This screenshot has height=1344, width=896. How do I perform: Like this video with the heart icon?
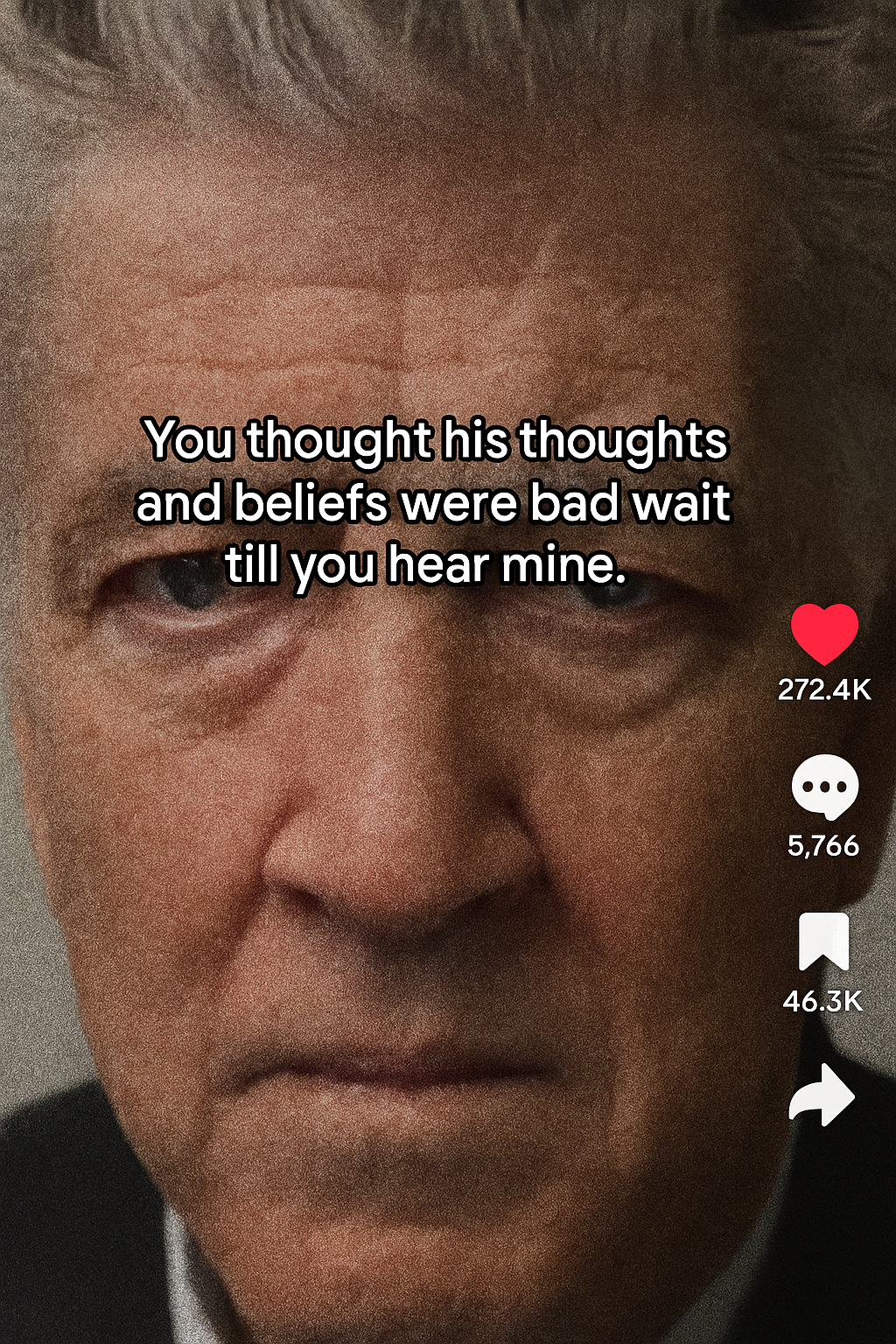(x=824, y=633)
